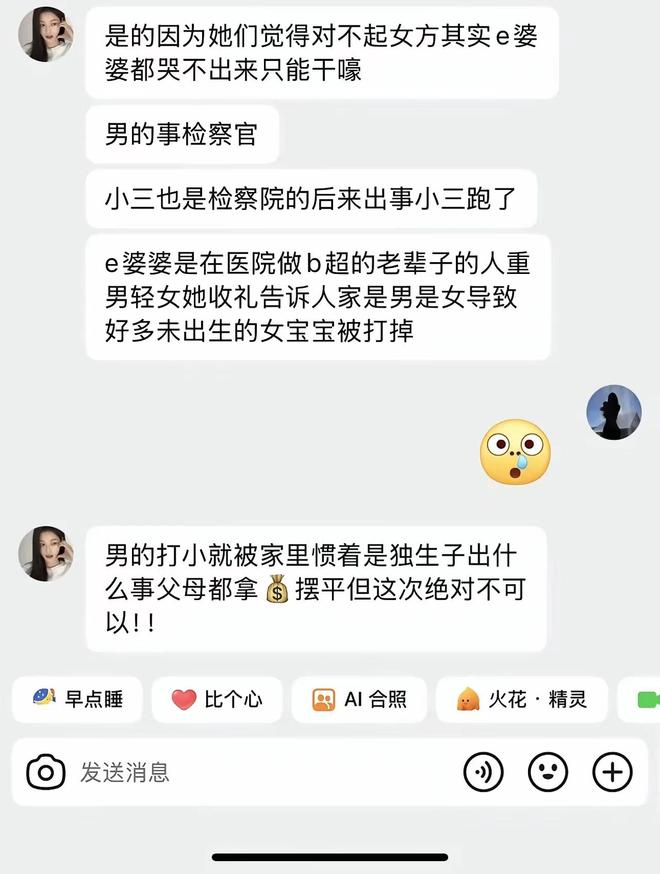660x874 pixels.
Task: Send the 早点睡 quick reply
Action: coord(77,700)
